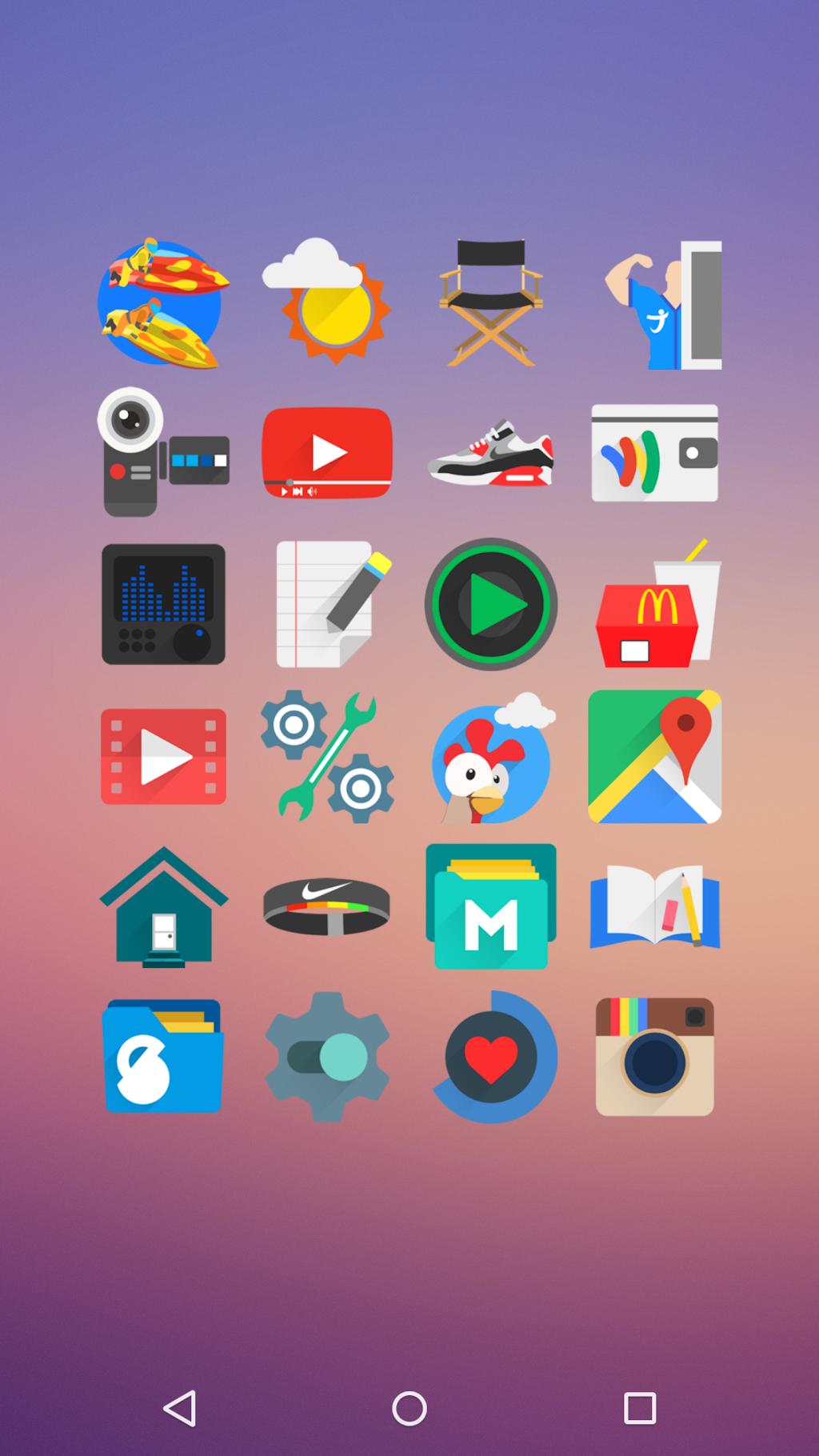Open the Nike FuelBand app icon
Screen dimensions: 819x1456
point(327,906)
